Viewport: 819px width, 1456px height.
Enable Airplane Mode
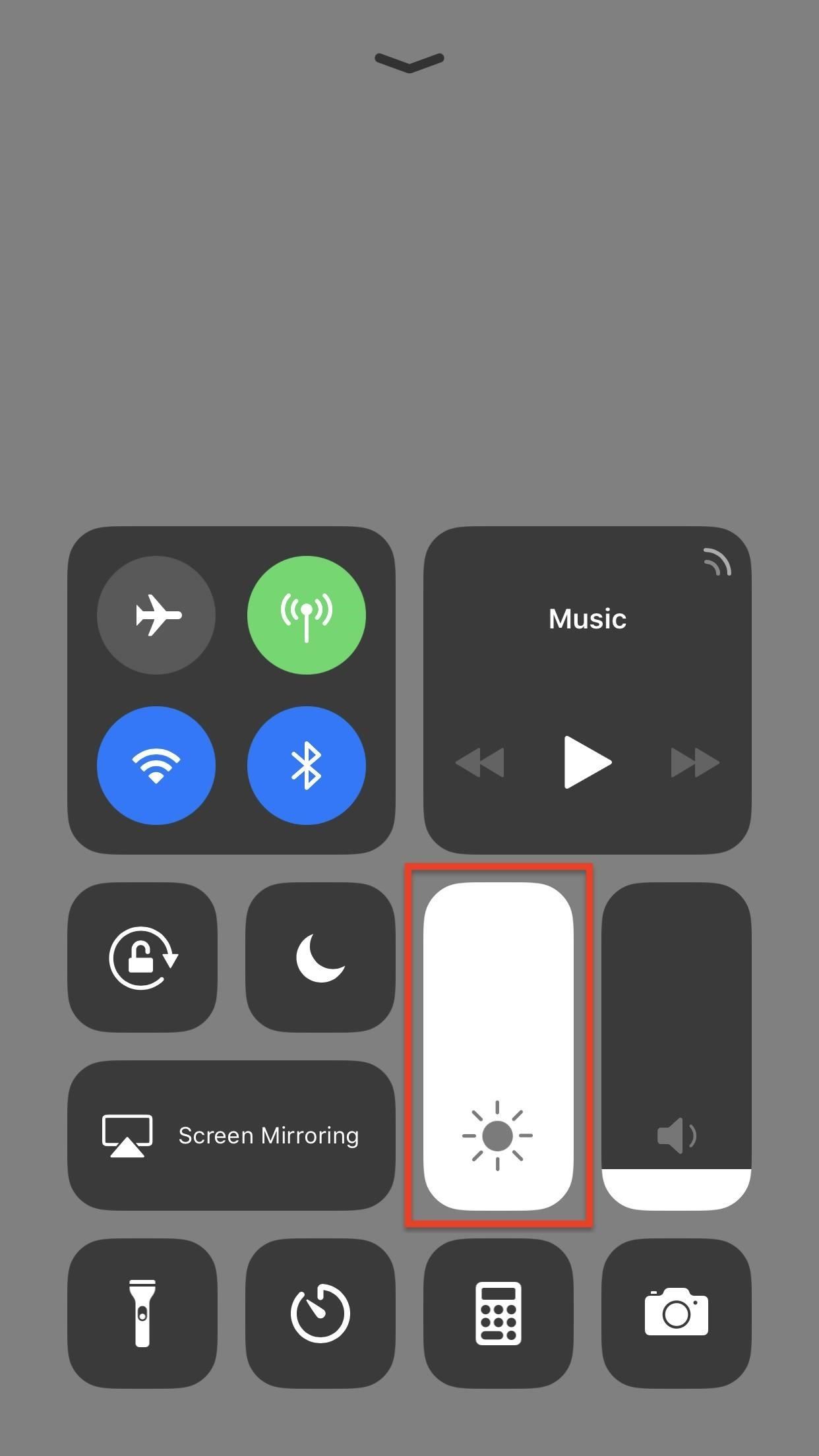point(156,615)
